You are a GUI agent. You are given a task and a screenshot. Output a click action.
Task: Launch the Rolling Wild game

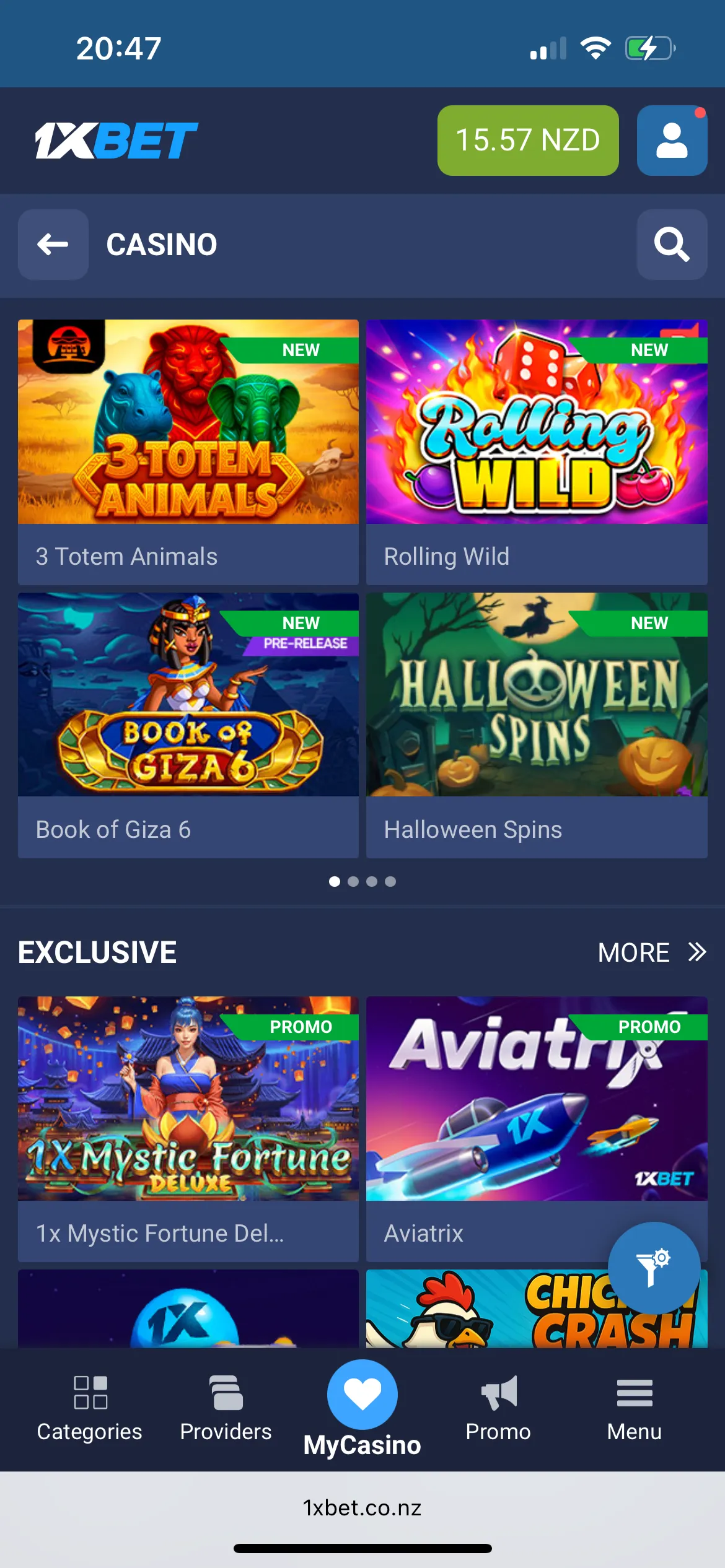[x=536, y=452]
